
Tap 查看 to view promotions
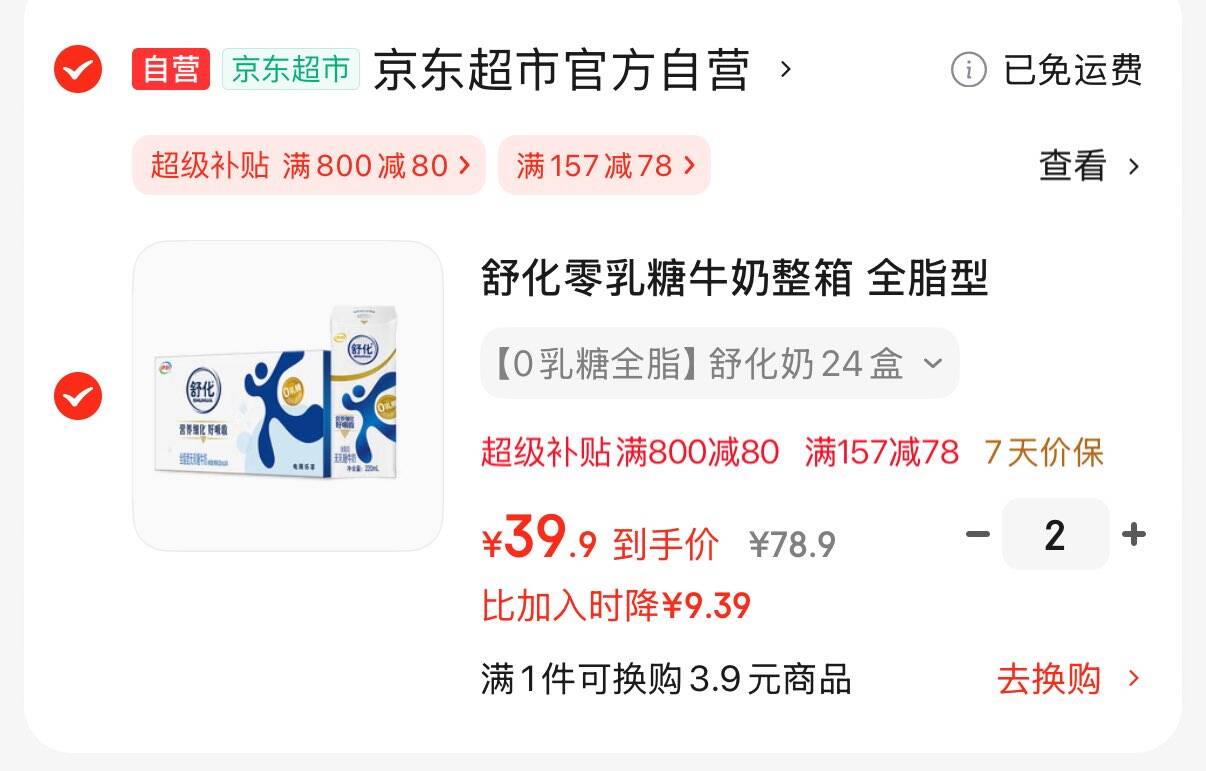pyautogui.click(x=1089, y=166)
